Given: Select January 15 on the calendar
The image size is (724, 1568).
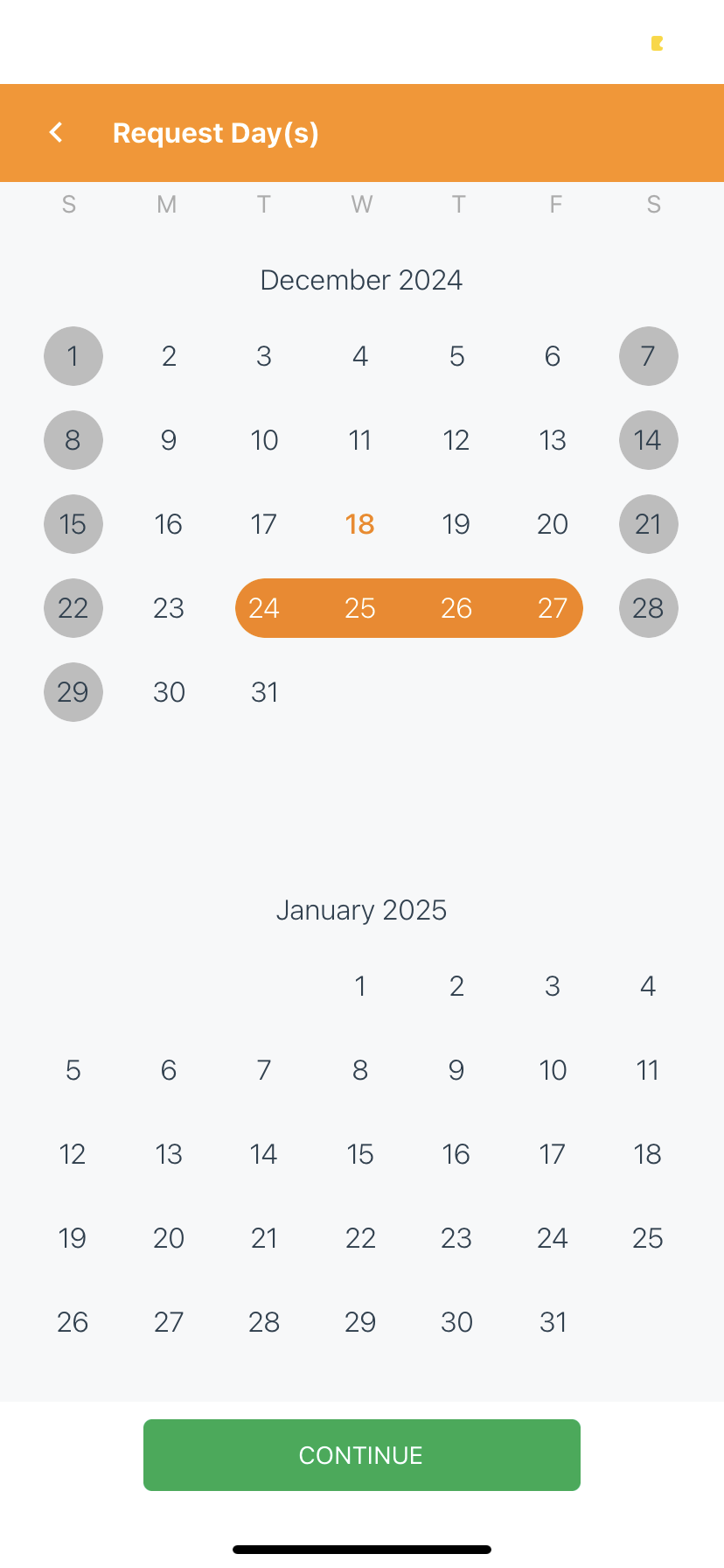Looking at the screenshot, I should (x=360, y=1154).
